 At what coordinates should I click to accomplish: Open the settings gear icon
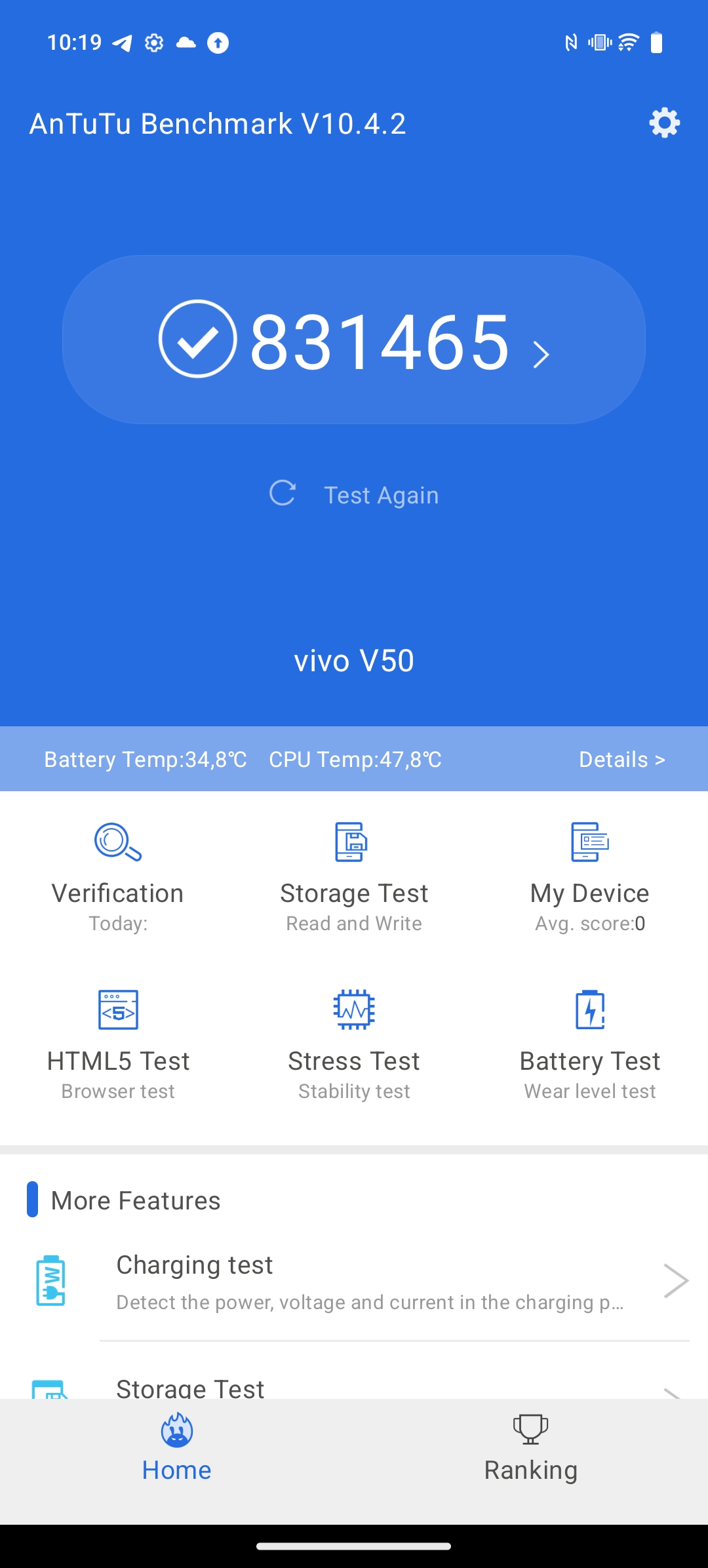(x=664, y=123)
